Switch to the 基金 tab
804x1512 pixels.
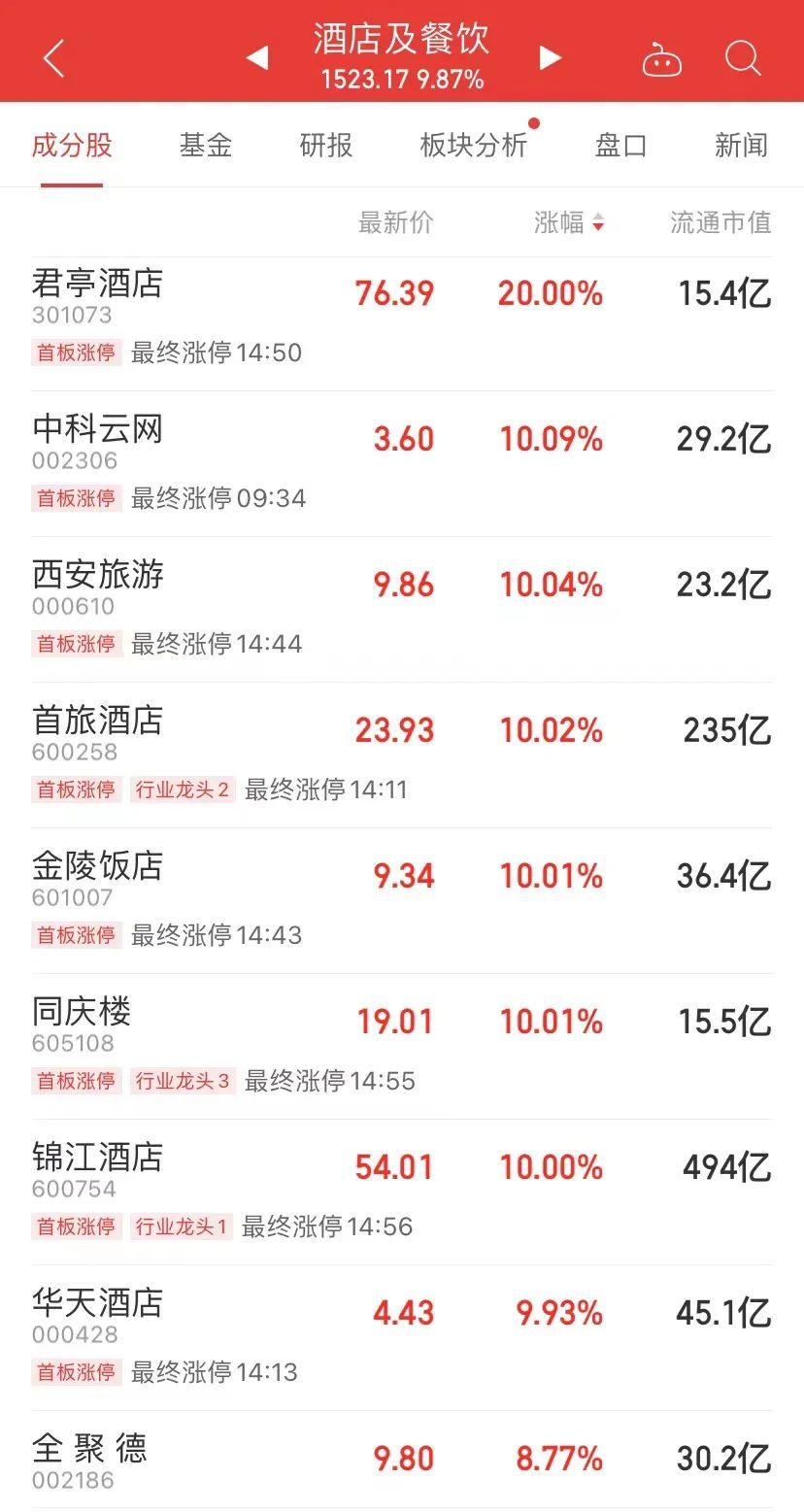coord(206,146)
